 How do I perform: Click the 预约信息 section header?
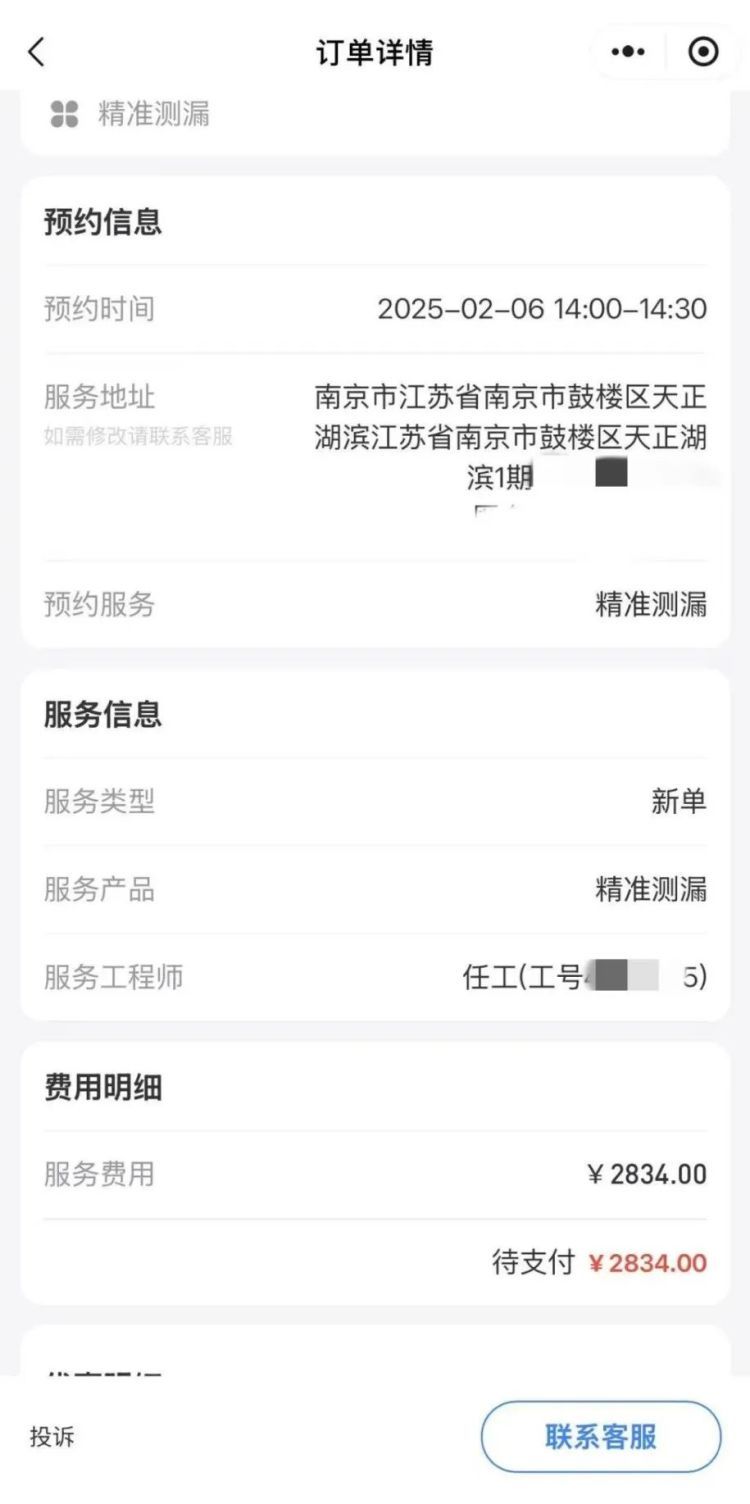[100, 223]
